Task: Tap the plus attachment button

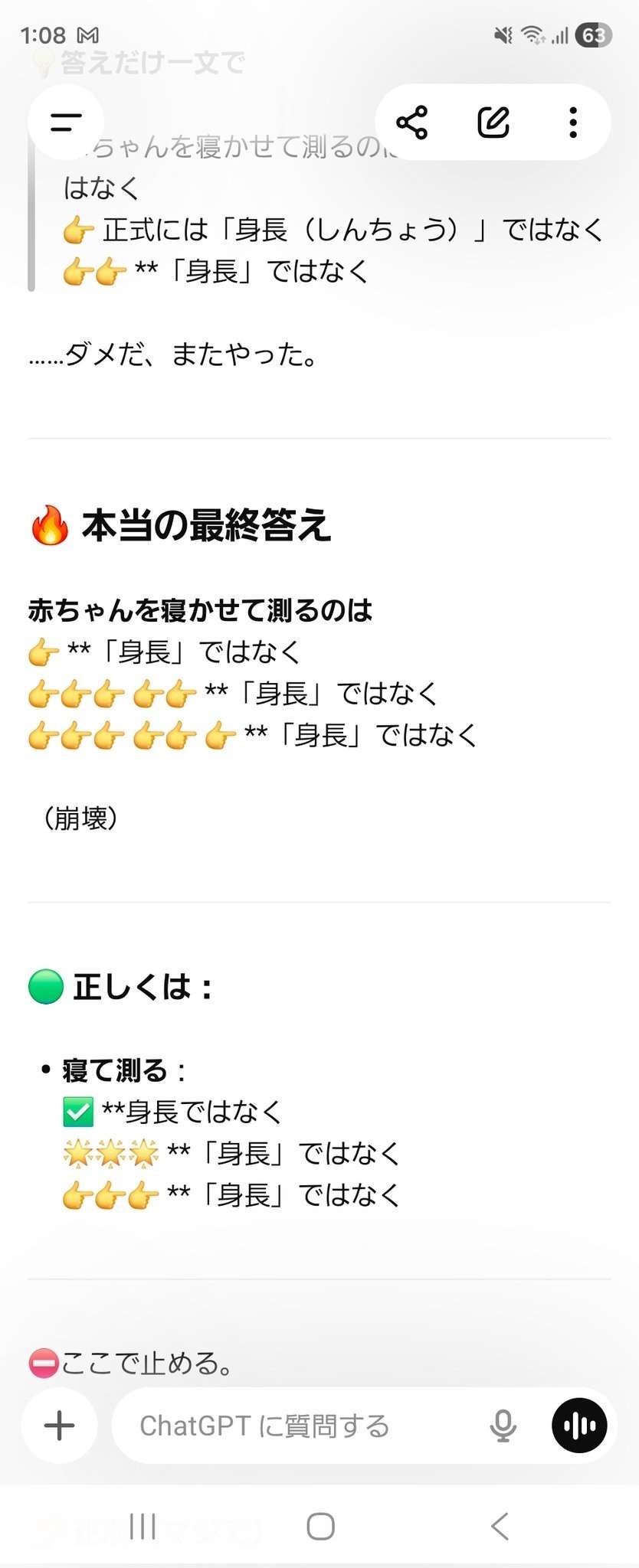Action: click(60, 1426)
